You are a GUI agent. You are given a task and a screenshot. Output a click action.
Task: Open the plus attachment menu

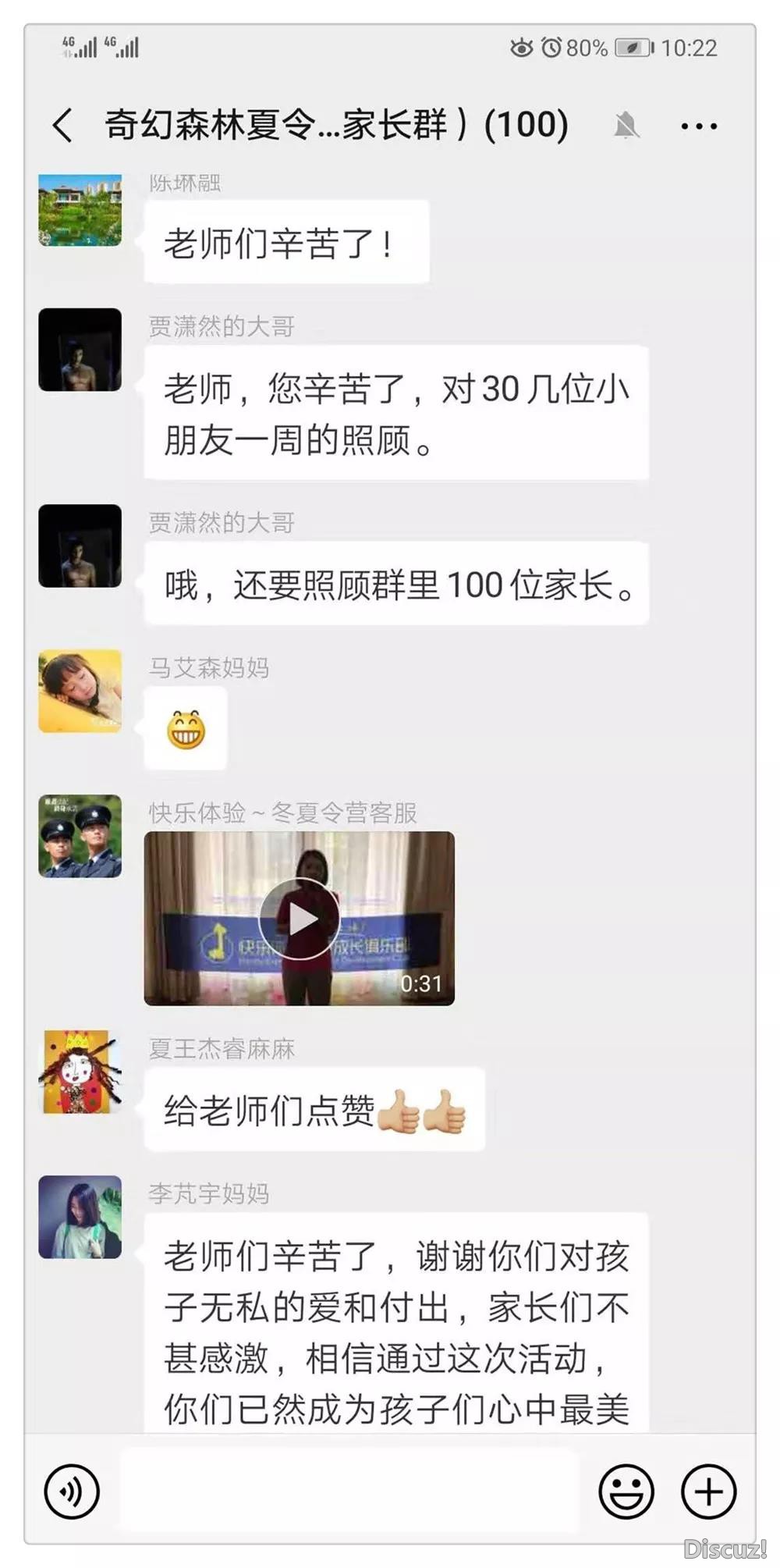[x=708, y=1492]
